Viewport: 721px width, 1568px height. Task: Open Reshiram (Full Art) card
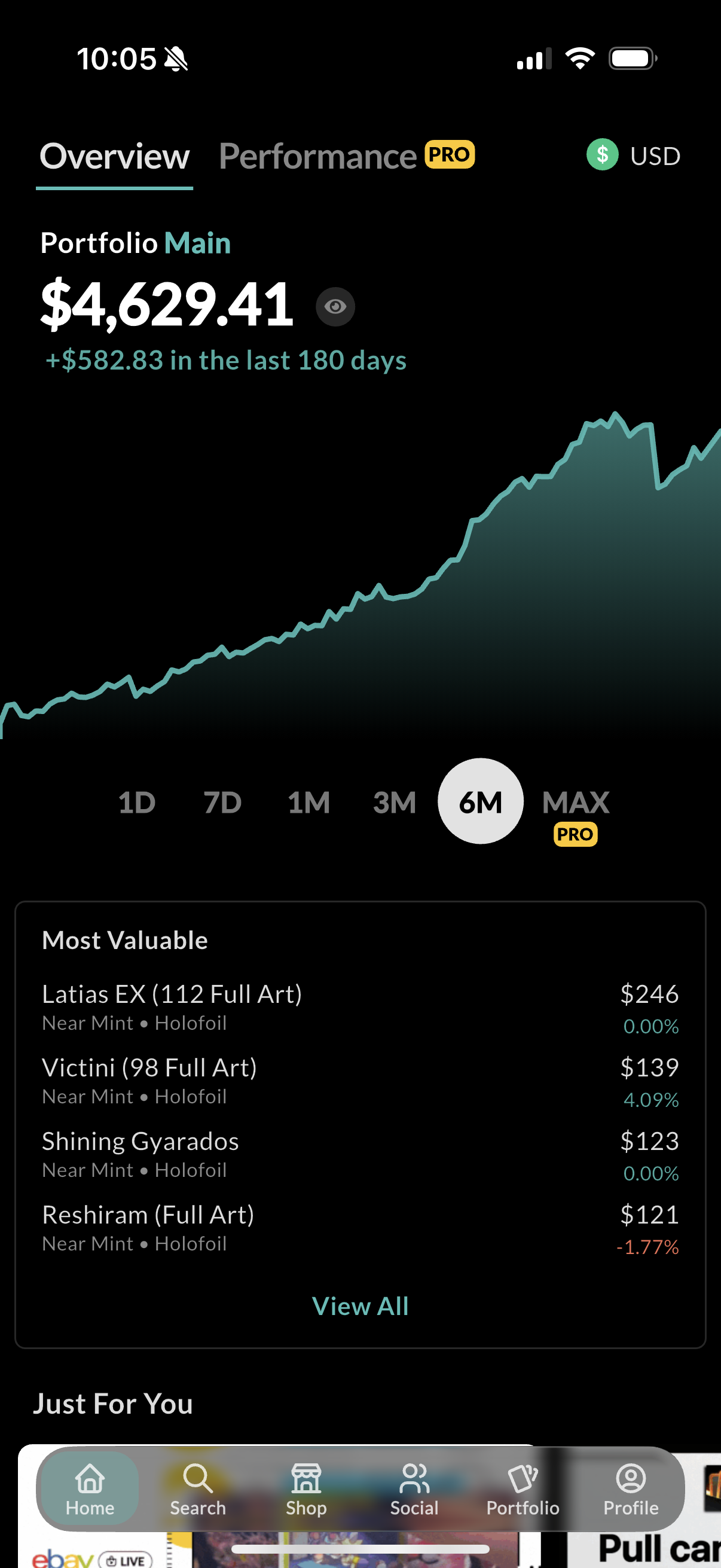tap(148, 1227)
